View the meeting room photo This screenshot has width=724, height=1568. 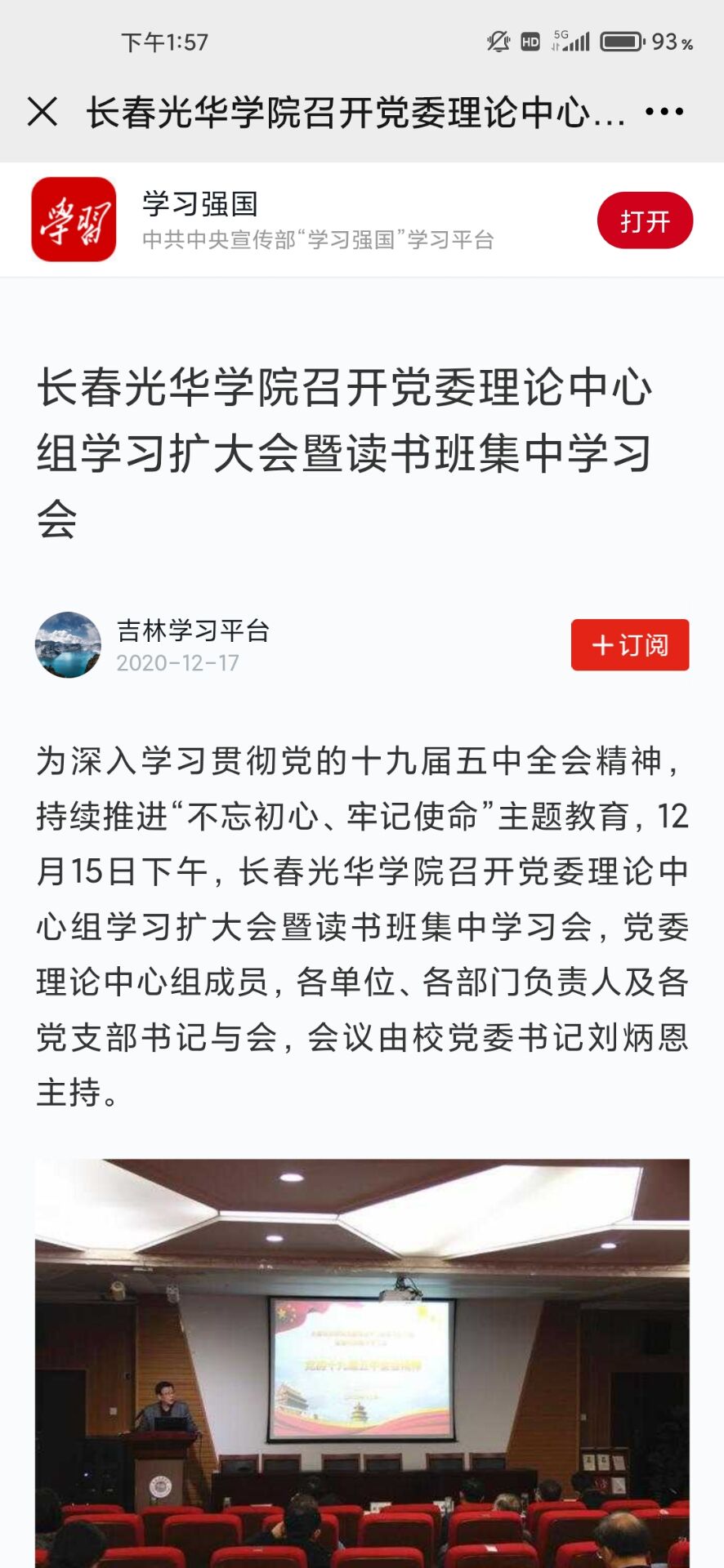[362, 1362]
